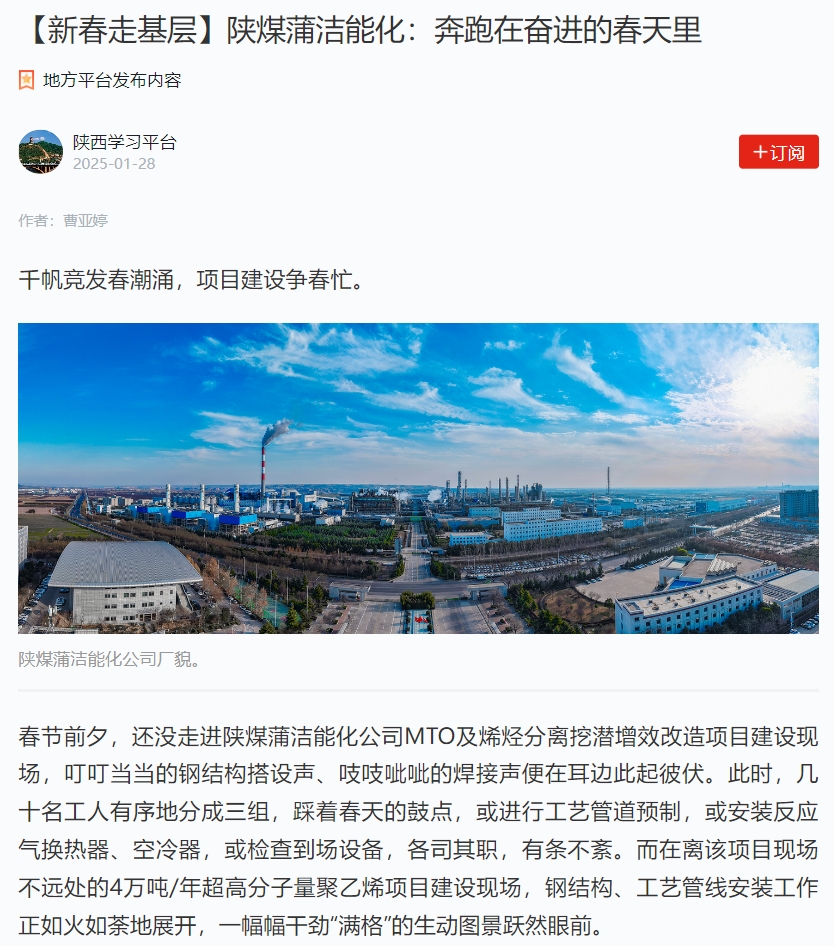Open the 陕西学习平台 publisher avatar

point(40,152)
